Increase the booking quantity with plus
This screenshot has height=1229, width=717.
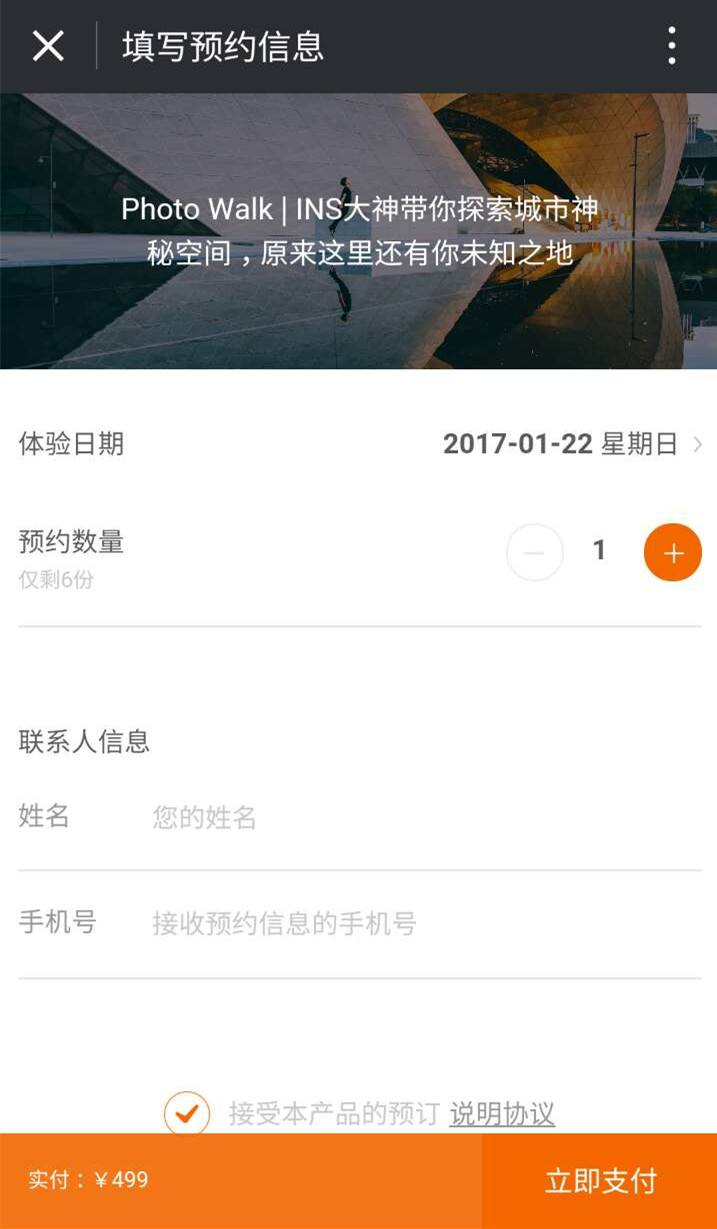tap(673, 552)
